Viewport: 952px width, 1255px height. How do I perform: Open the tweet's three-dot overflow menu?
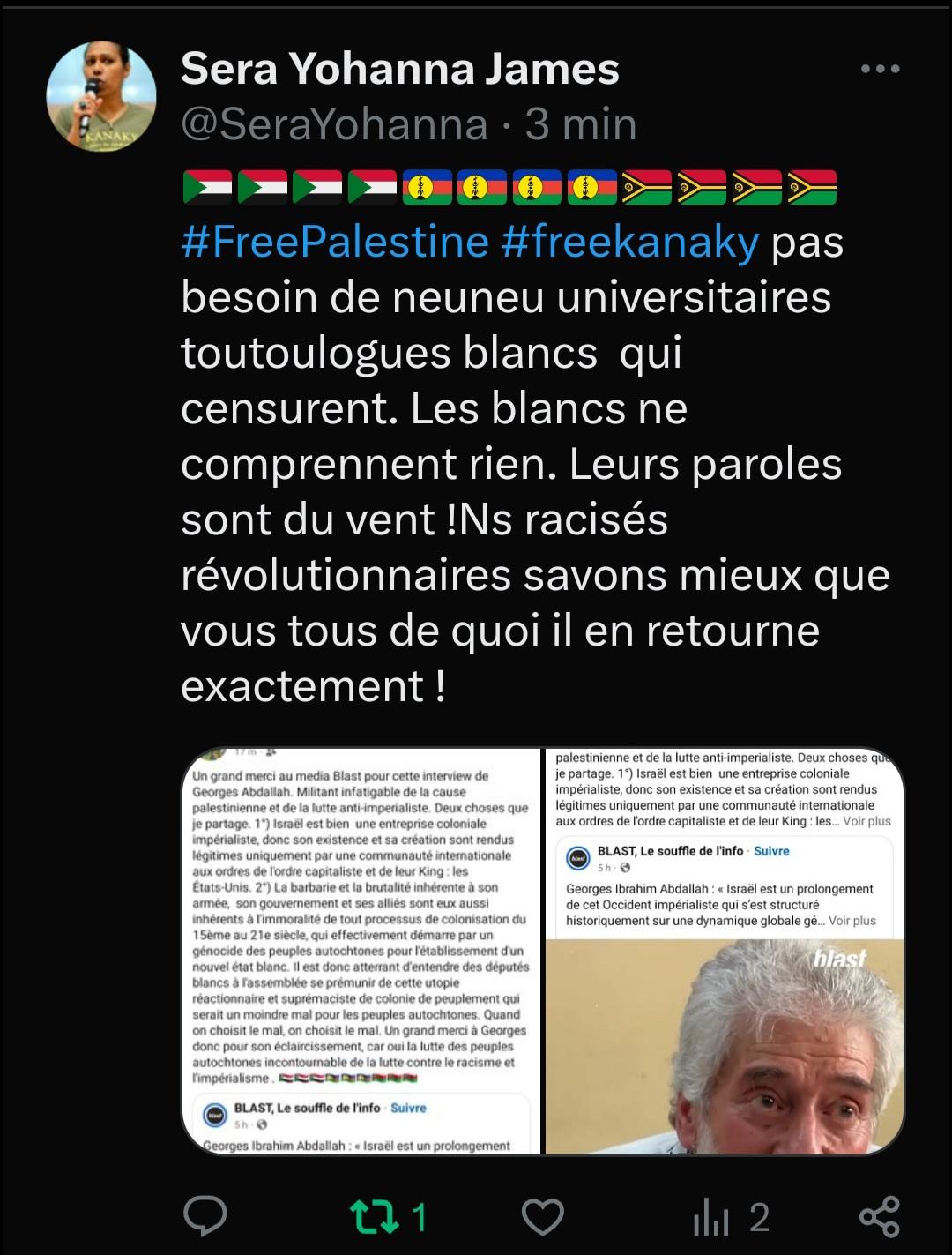coord(880,69)
